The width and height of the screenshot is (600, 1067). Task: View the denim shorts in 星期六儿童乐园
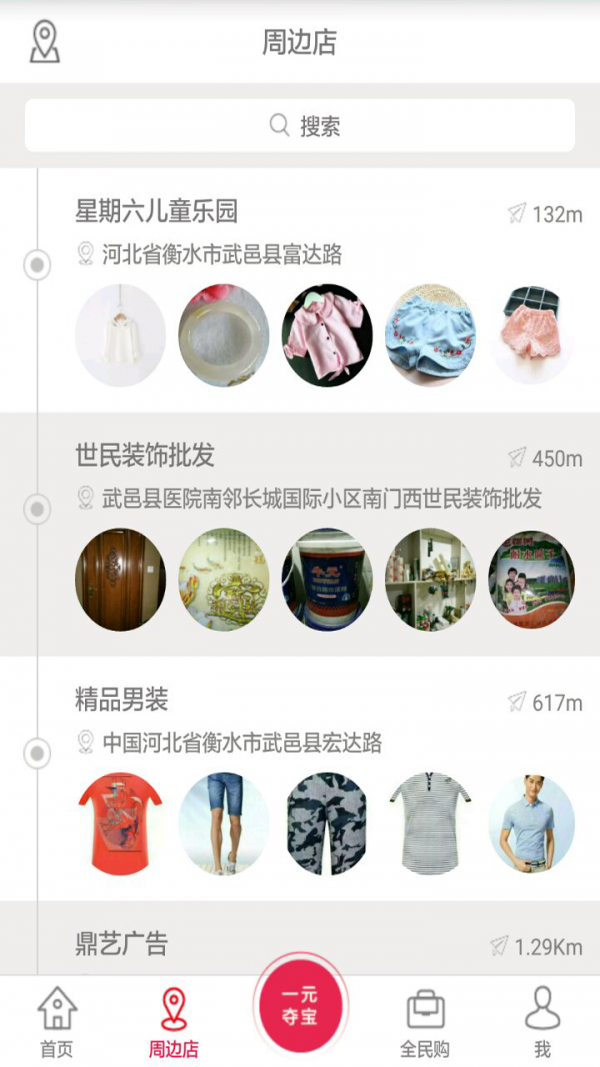(x=430, y=335)
